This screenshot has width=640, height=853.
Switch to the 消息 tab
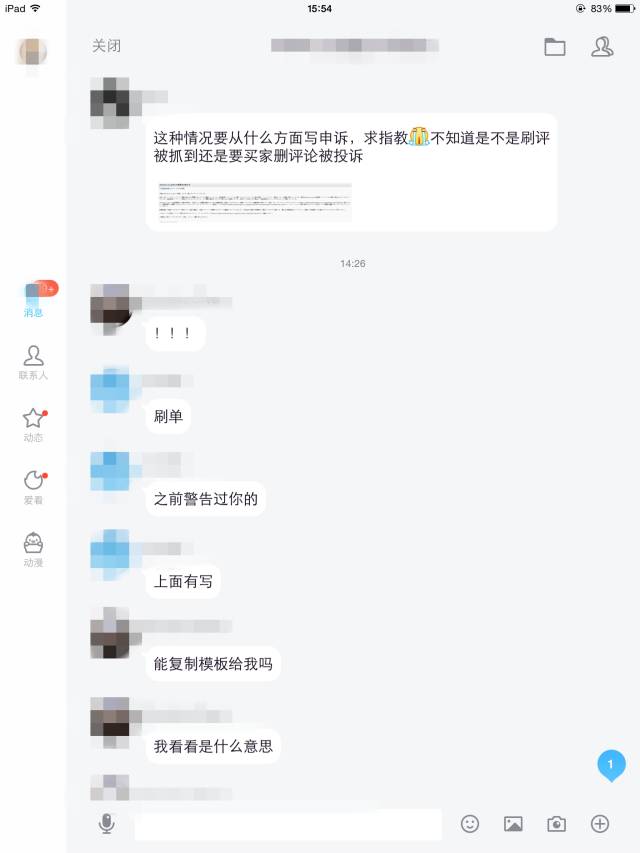pyautogui.click(x=34, y=299)
